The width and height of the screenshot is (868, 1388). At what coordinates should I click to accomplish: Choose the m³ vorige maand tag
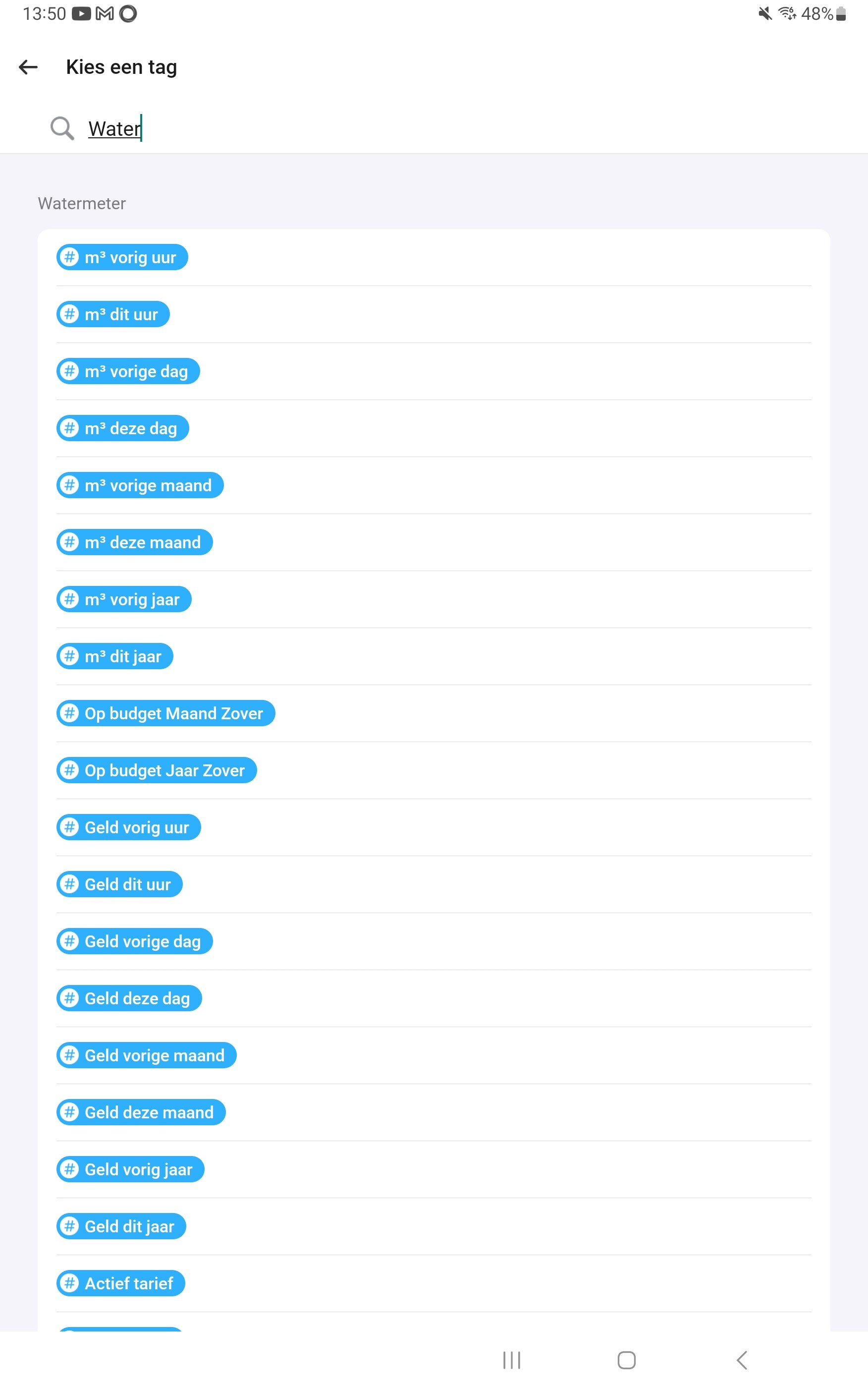point(140,485)
